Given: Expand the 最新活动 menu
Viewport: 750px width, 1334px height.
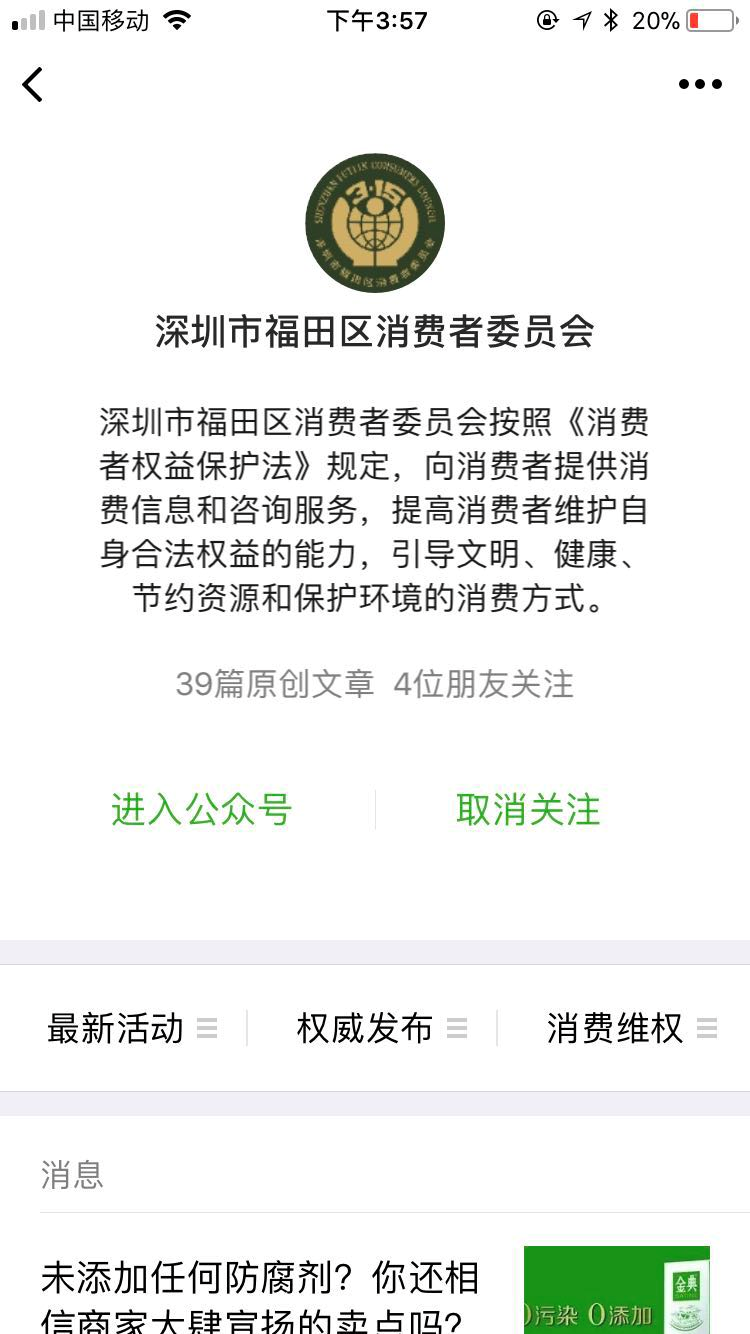Looking at the screenshot, I should [x=130, y=1028].
